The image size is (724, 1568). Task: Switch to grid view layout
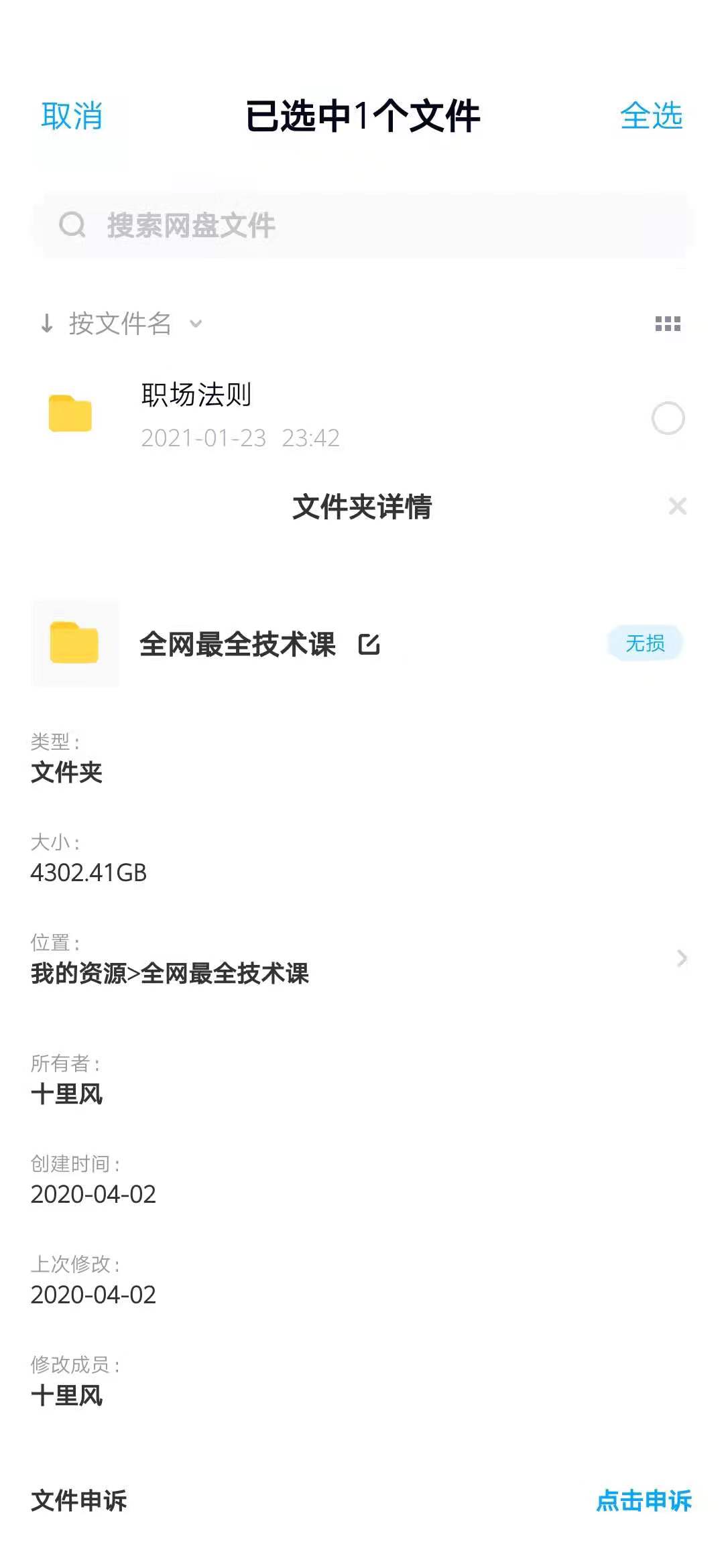point(668,324)
